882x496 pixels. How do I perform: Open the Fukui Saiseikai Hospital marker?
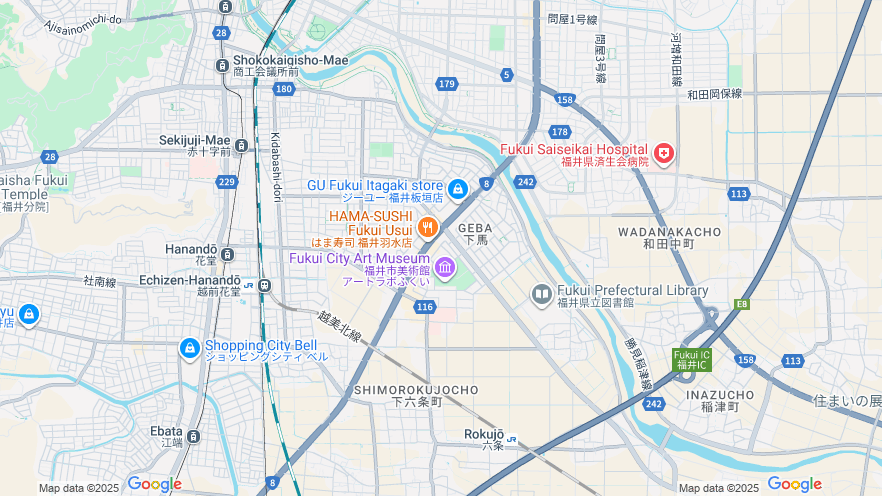click(665, 154)
